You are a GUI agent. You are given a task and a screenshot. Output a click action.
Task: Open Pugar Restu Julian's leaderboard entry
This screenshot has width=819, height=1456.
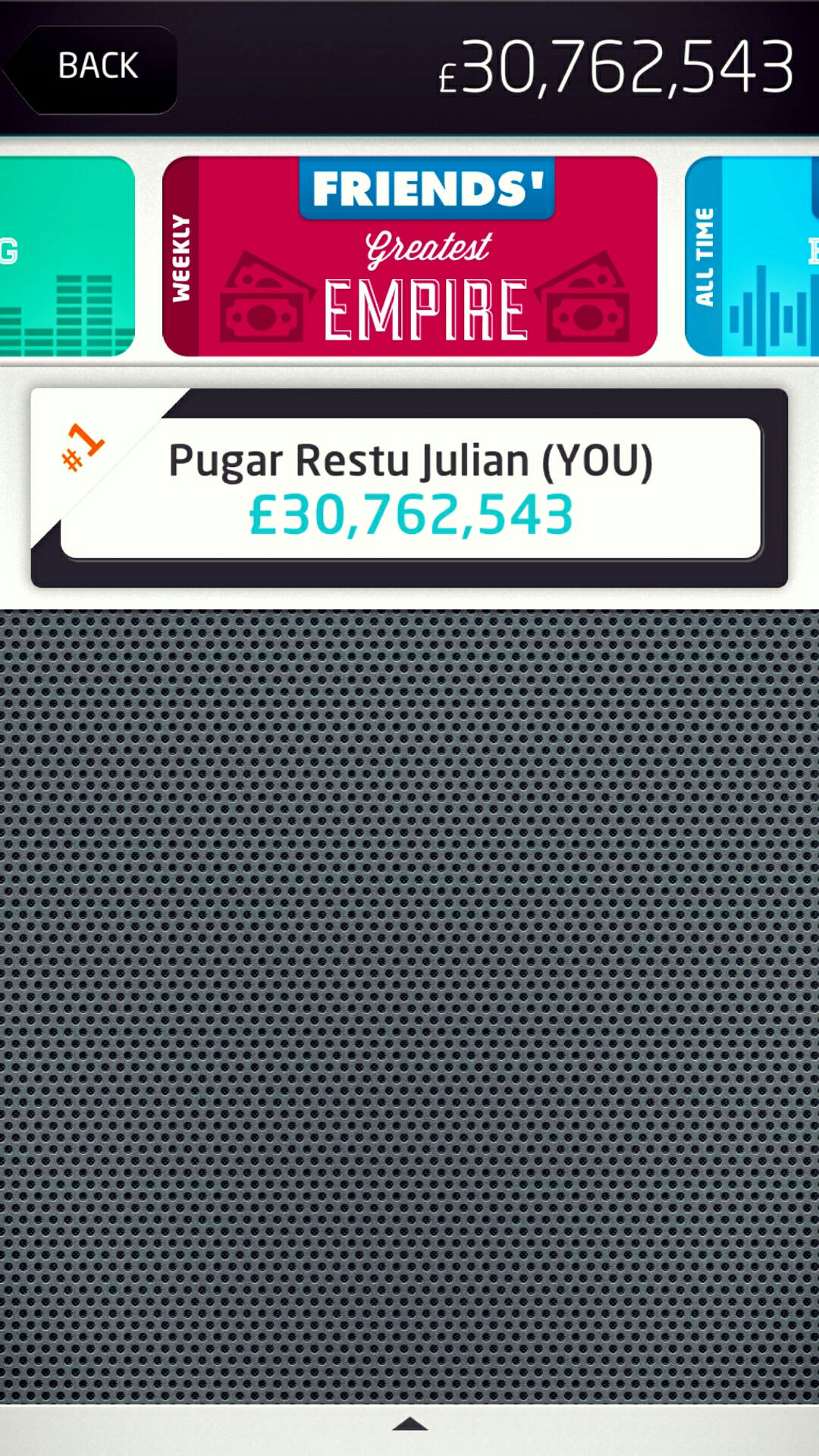coord(409,488)
